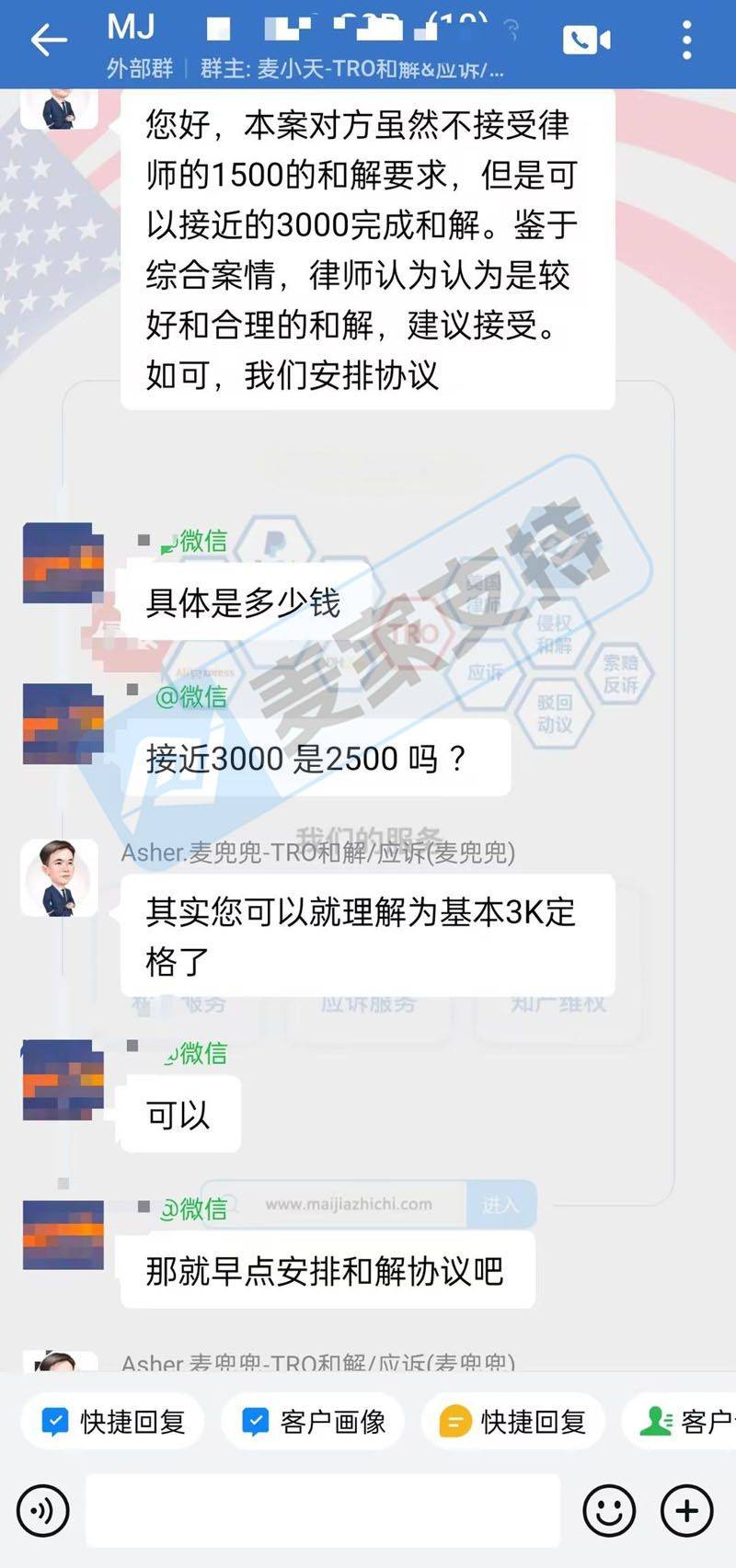
Task: Open the plus attachment menu
Action: [686, 1510]
